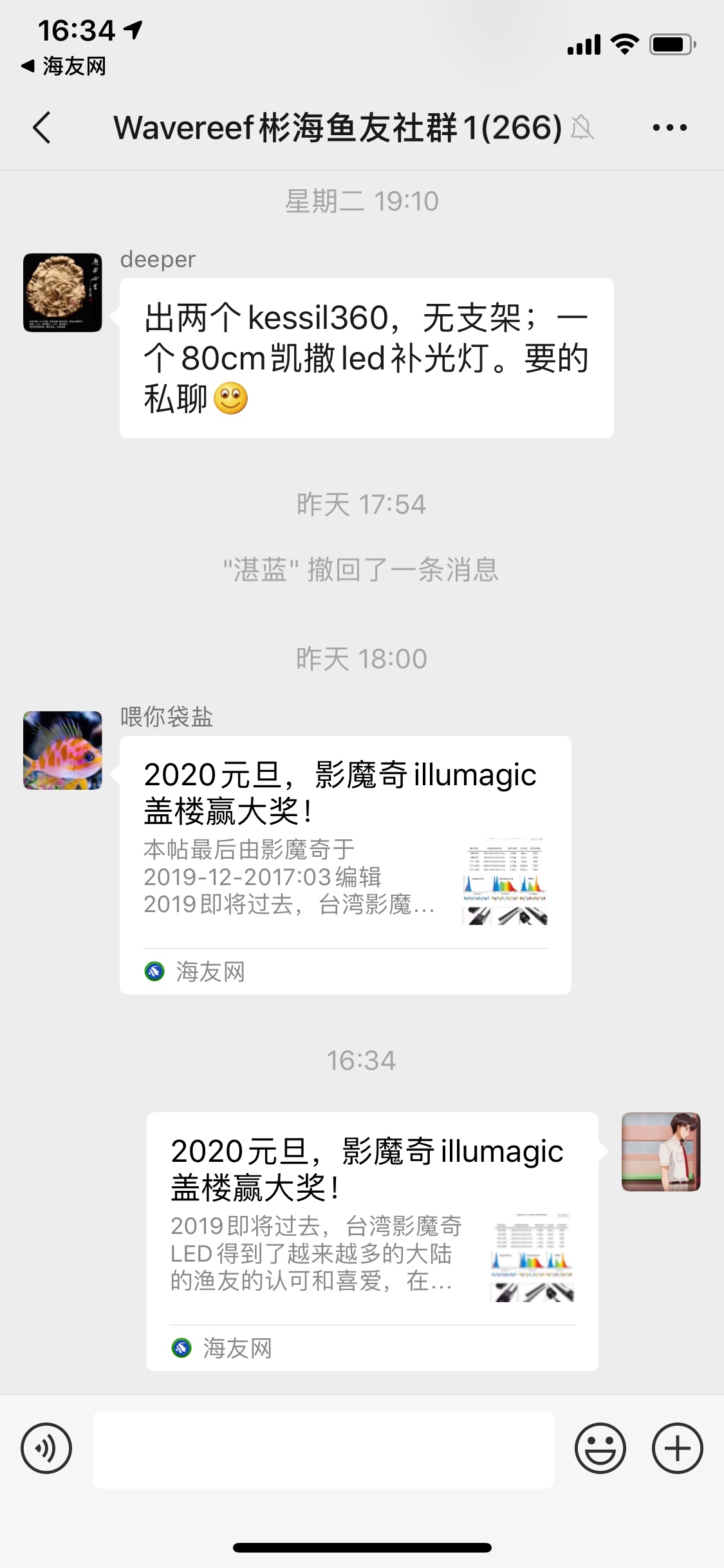Switch to voice message input
The width and height of the screenshot is (724, 1568).
pos(46,1449)
